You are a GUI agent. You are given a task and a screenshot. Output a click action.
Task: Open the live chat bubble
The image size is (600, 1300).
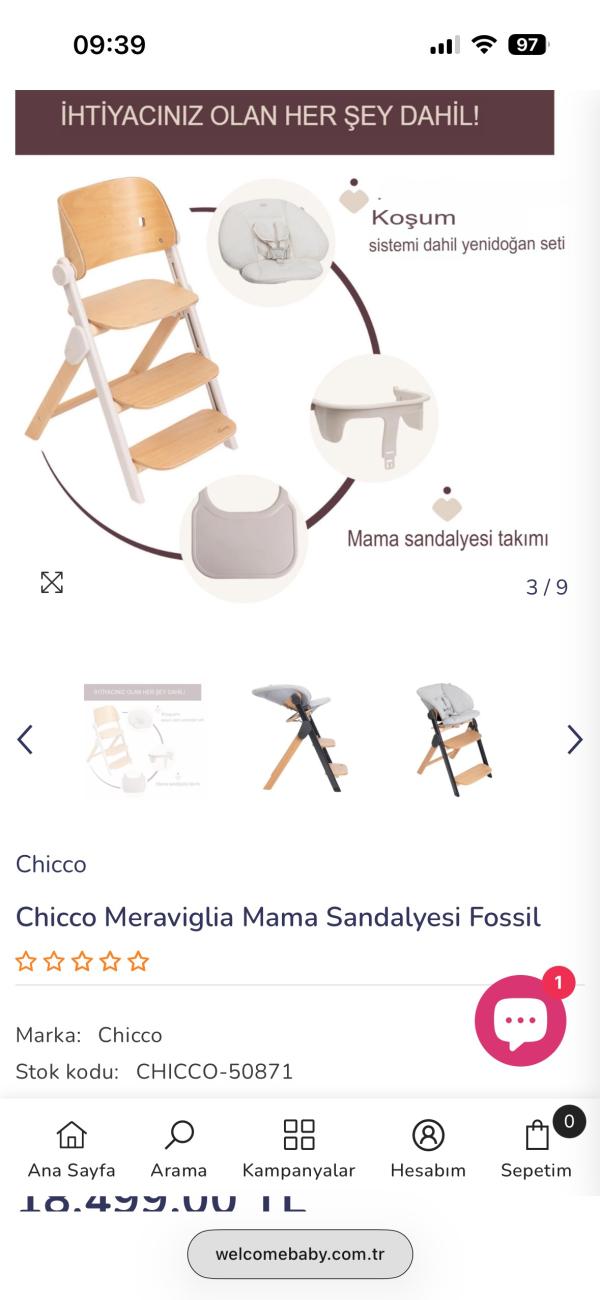520,1020
